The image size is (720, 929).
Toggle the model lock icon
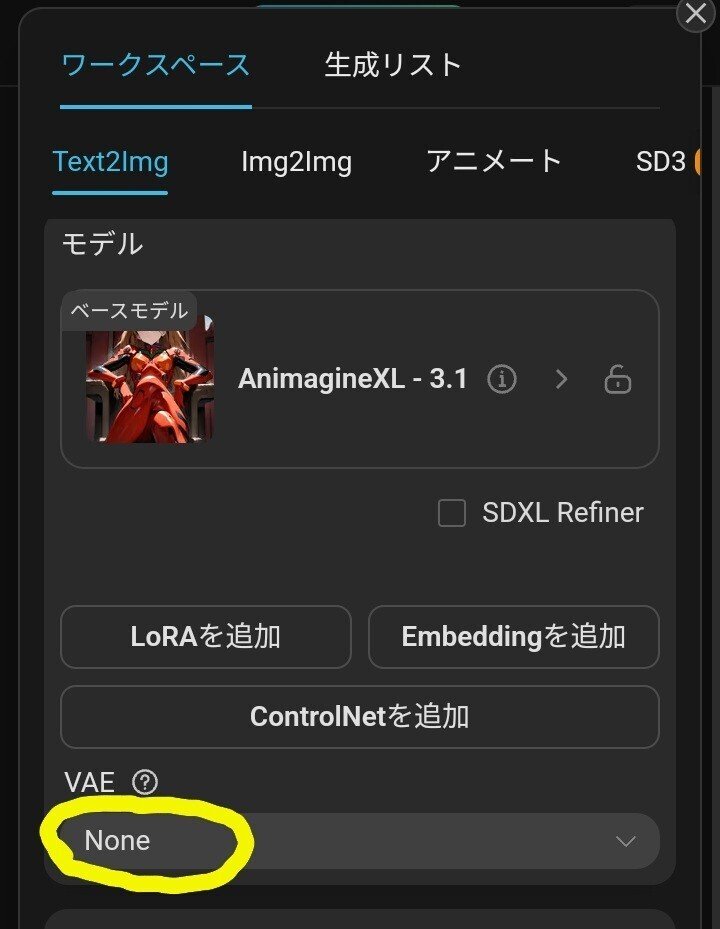click(618, 380)
